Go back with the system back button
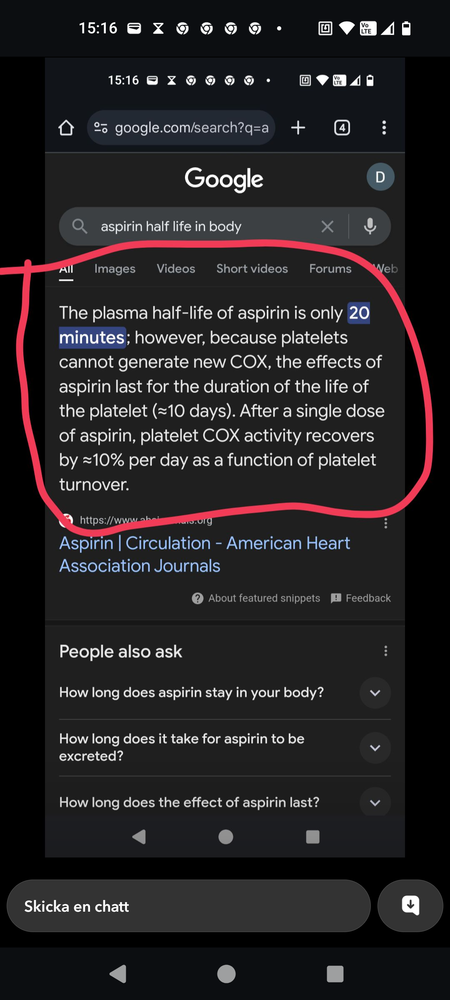Screen dimensions: 450x1000 118,973
